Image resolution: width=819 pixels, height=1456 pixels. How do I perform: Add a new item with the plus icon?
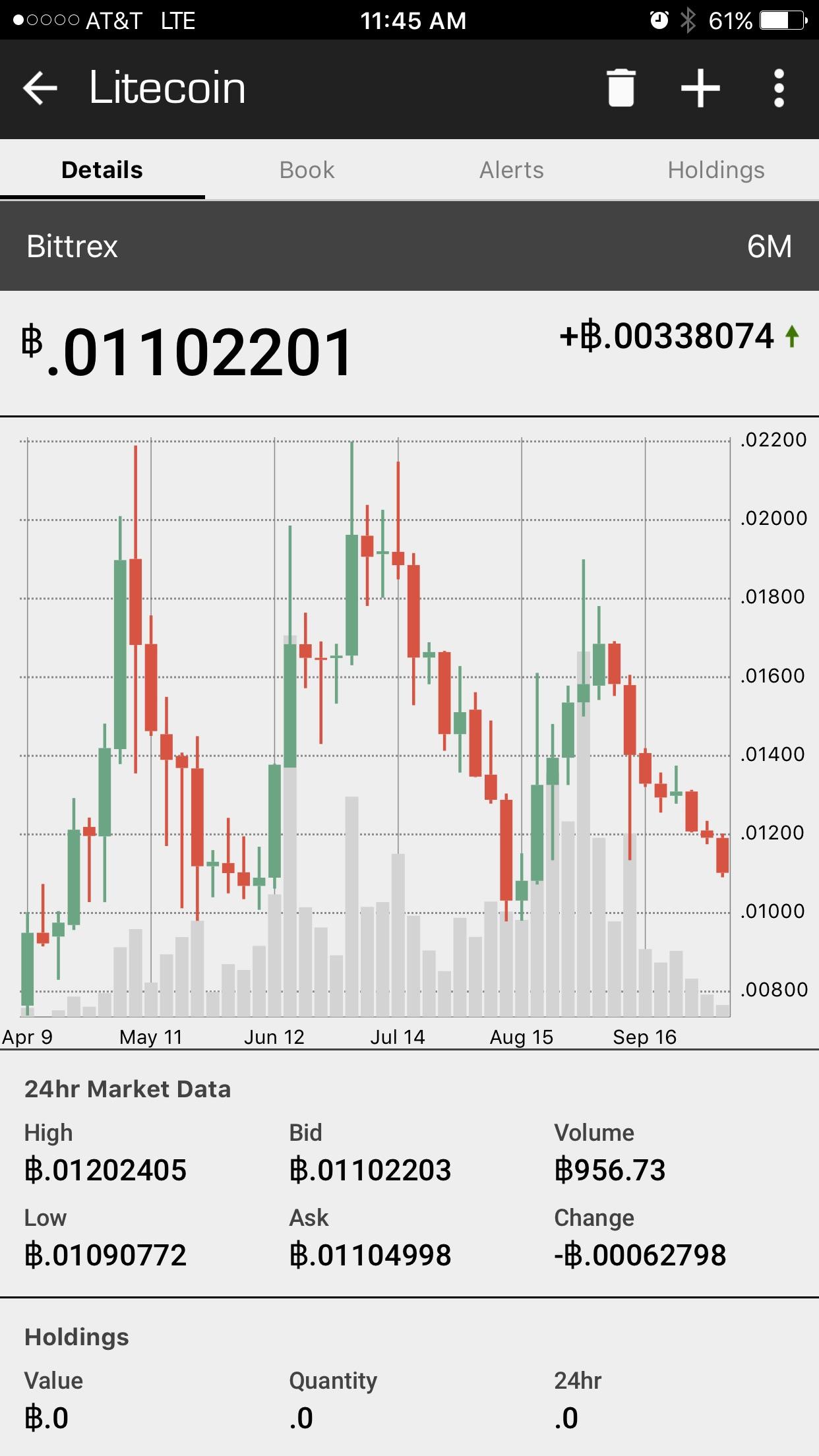tap(699, 88)
